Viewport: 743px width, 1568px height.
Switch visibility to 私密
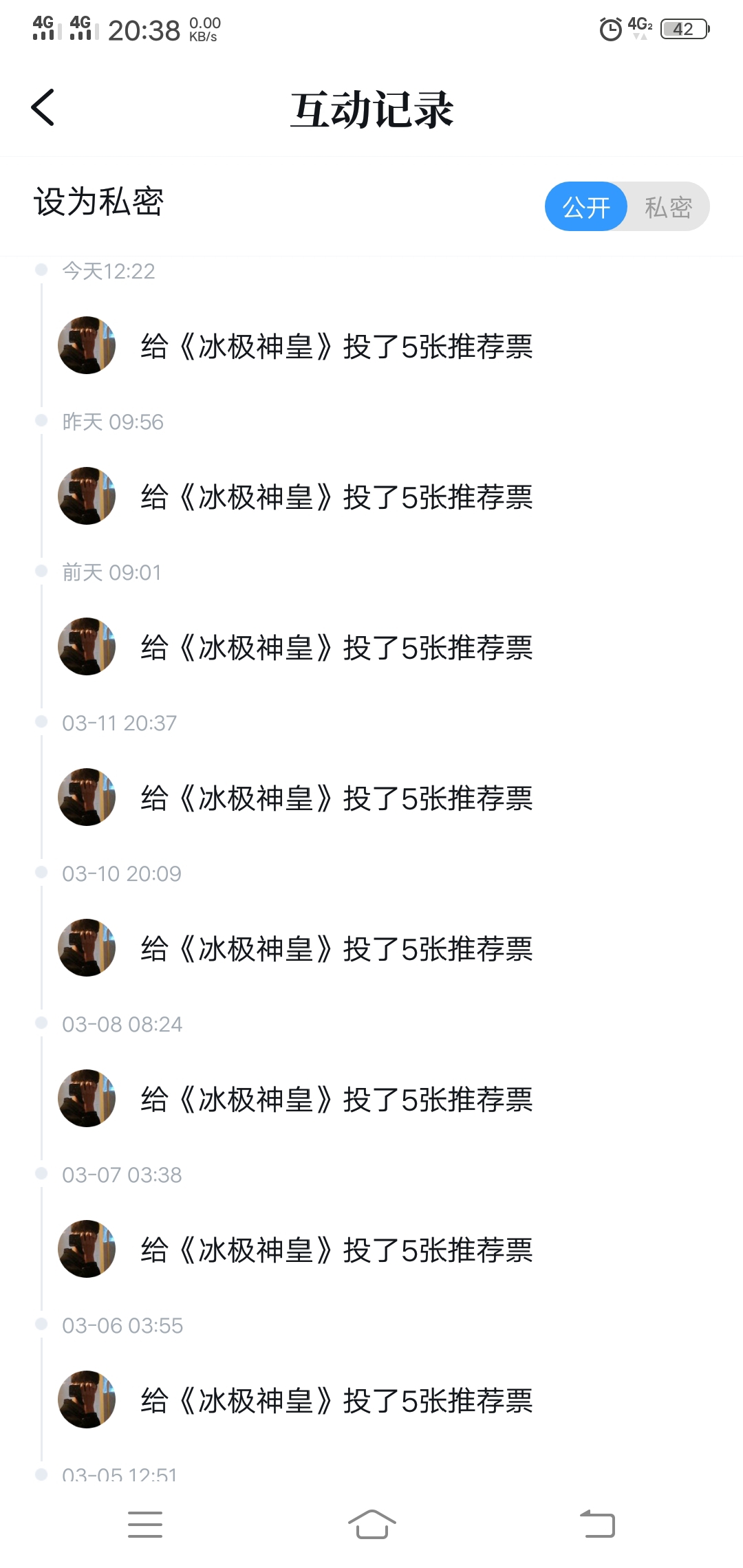click(668, 206)
